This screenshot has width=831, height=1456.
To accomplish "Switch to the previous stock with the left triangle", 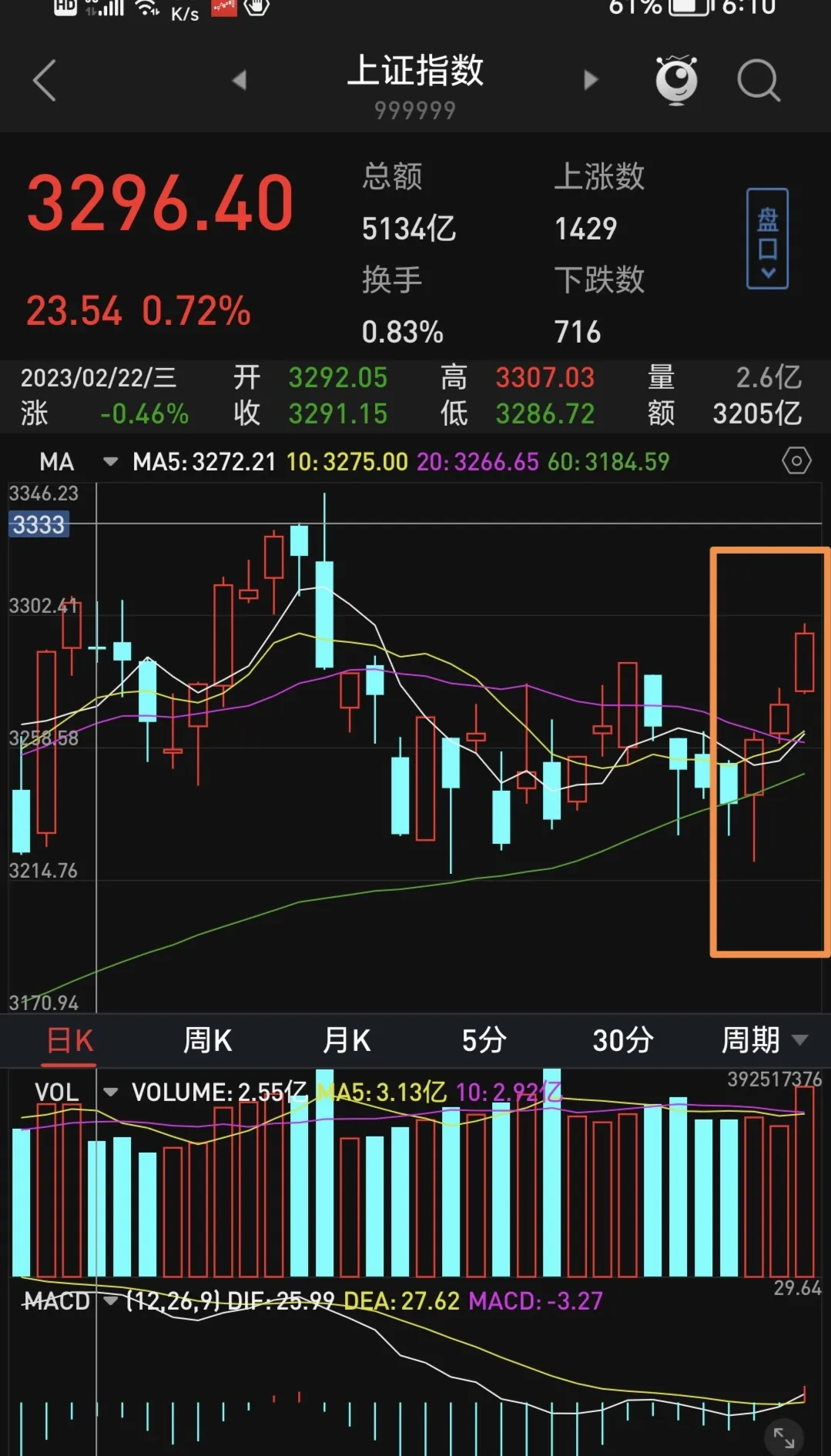I will tap(240, 80).
